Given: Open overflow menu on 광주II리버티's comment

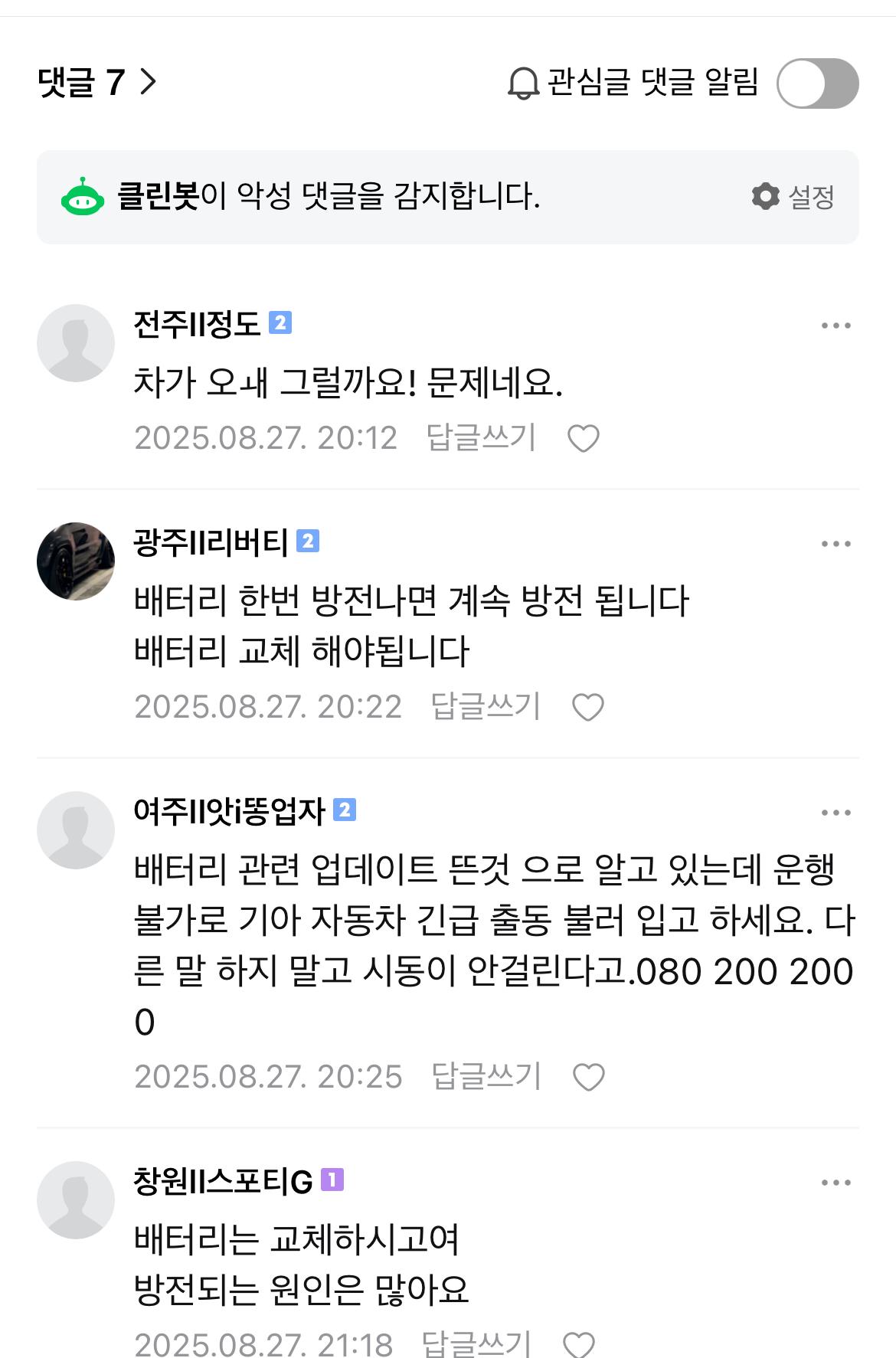Looking at the screenshot, I should 836,544.
